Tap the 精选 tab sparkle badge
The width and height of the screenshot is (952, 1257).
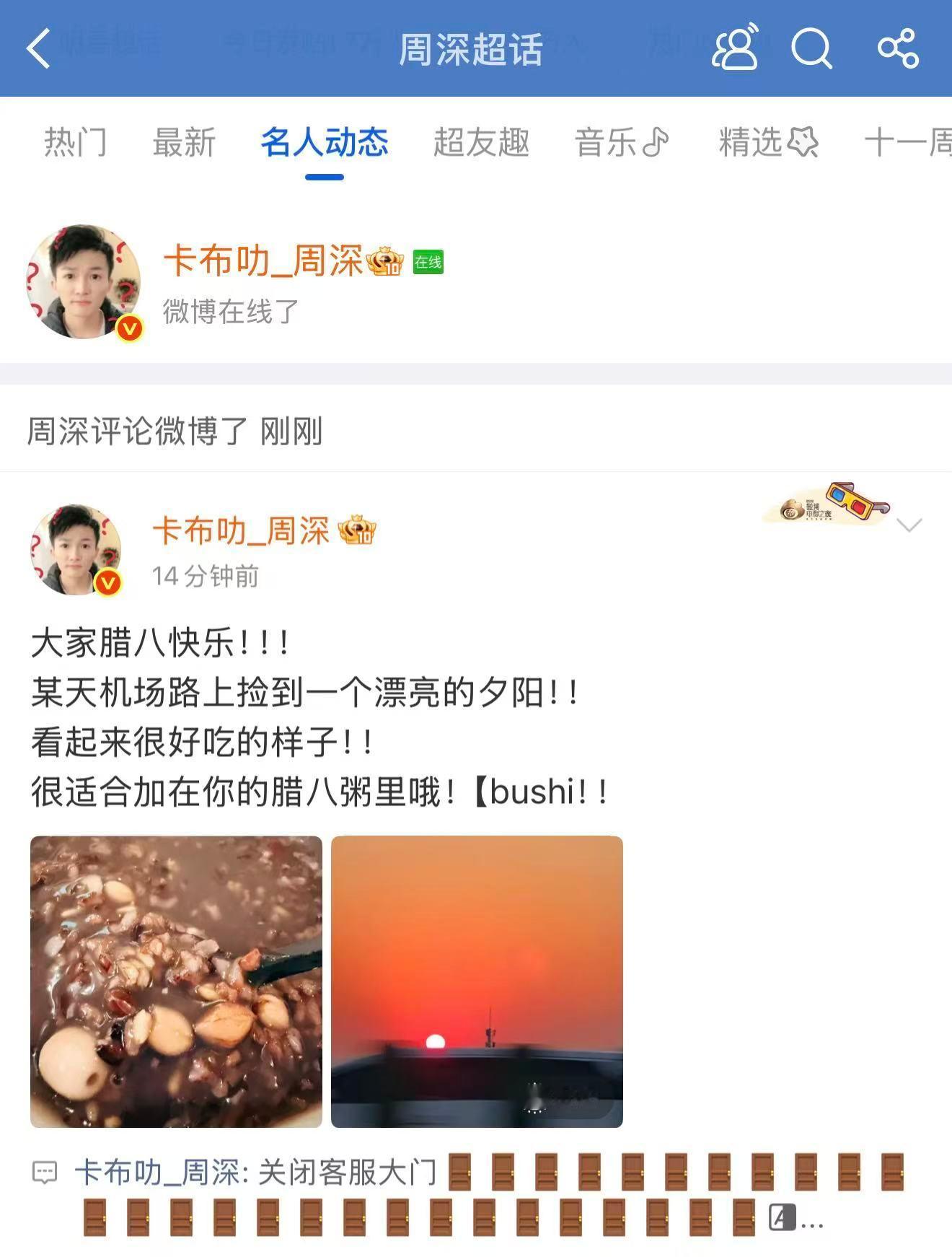[x=803, y=141]
